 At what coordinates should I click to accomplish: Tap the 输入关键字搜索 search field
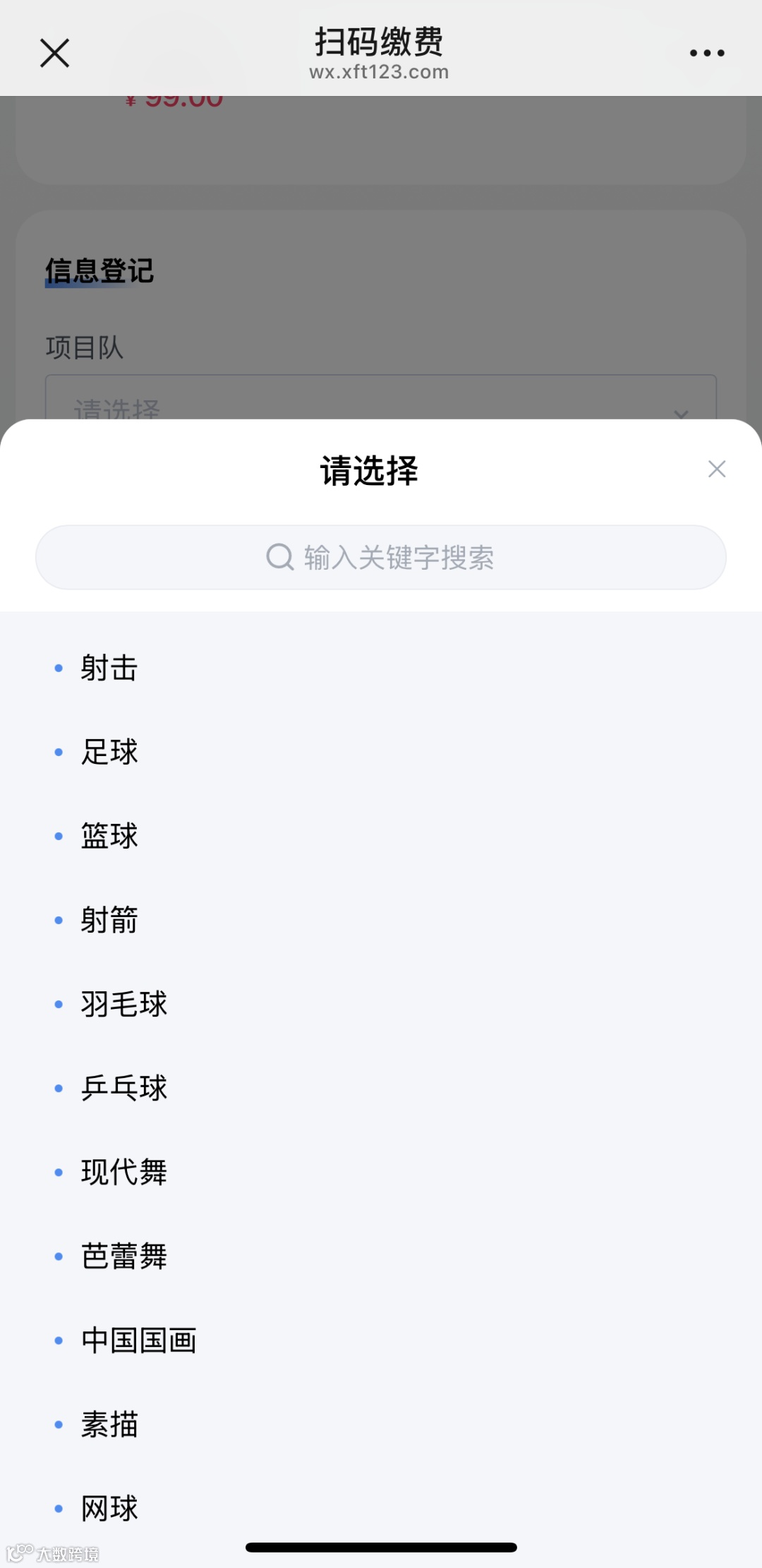click(381, 558)
